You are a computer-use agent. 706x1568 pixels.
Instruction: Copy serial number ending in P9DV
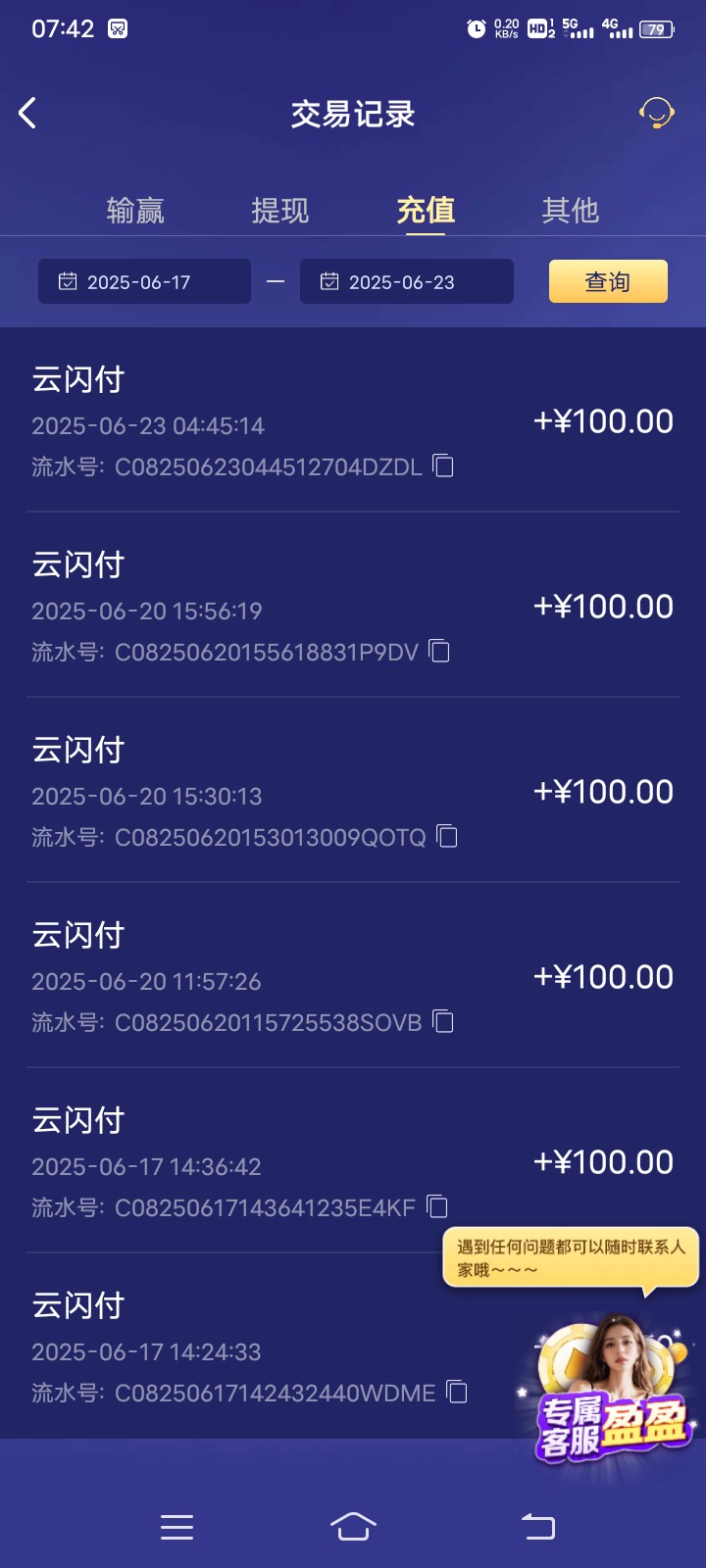[x=439, y=651]
